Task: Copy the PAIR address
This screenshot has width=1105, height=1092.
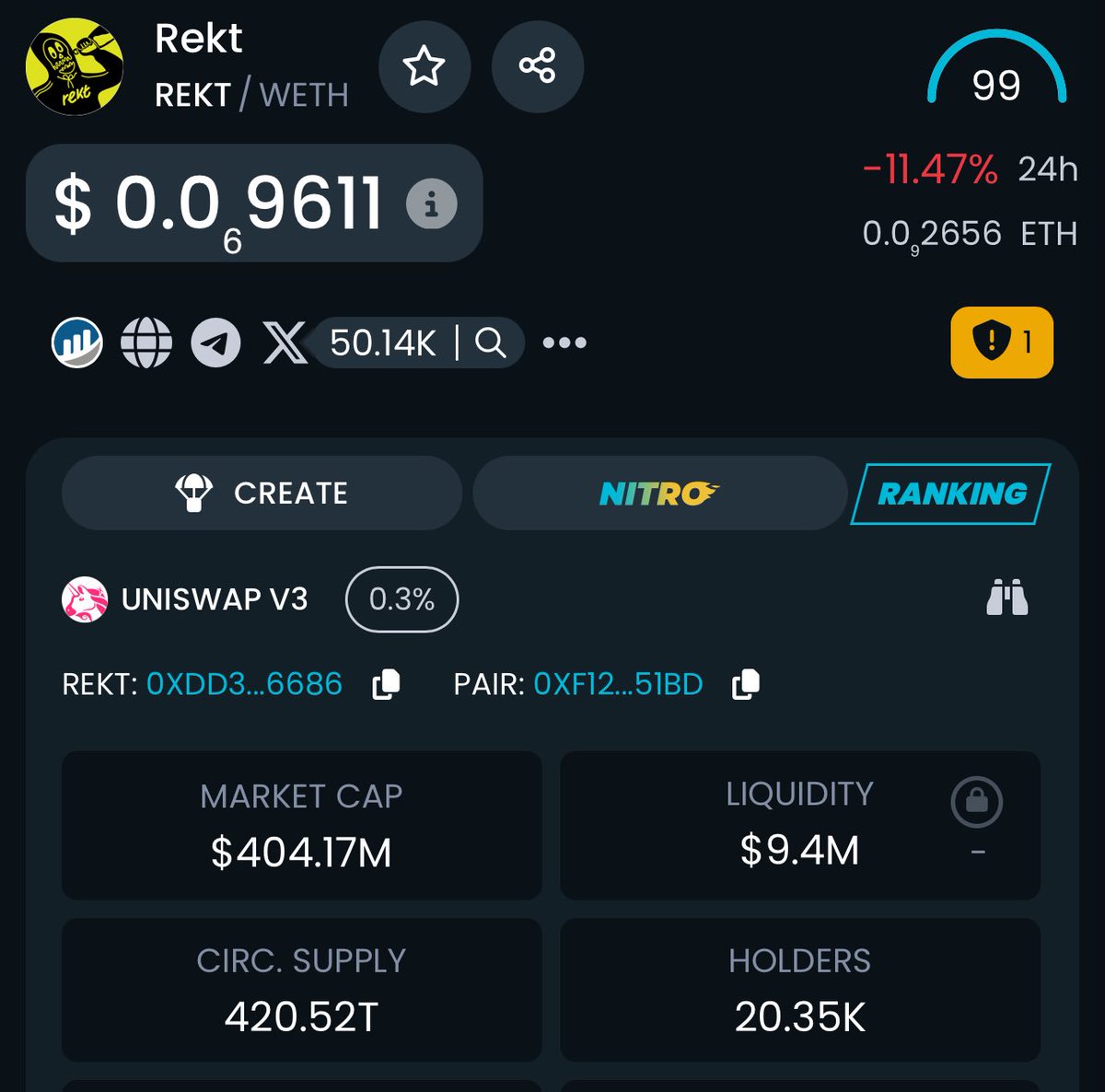Action: tap(745, 684)
